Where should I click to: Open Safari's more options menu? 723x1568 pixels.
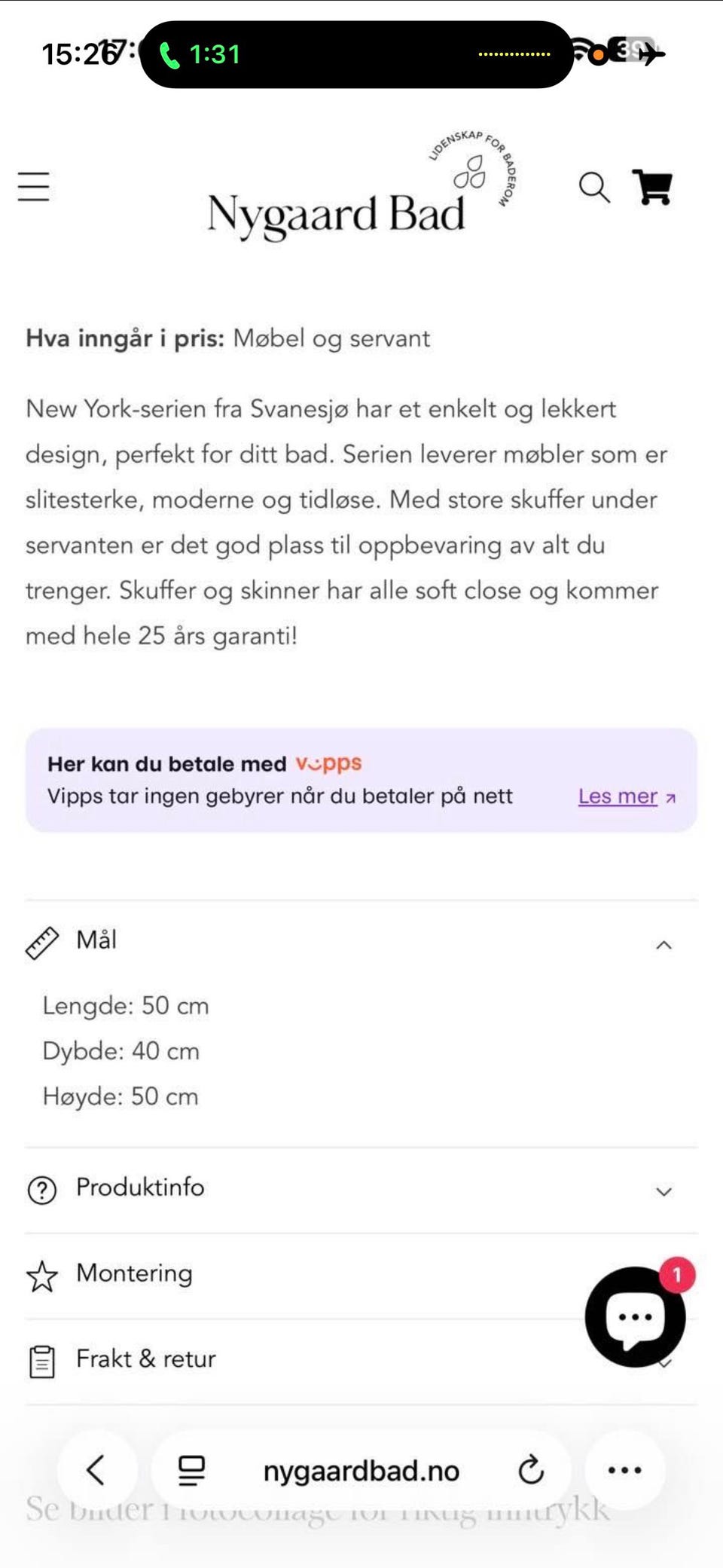[624, 1469]
